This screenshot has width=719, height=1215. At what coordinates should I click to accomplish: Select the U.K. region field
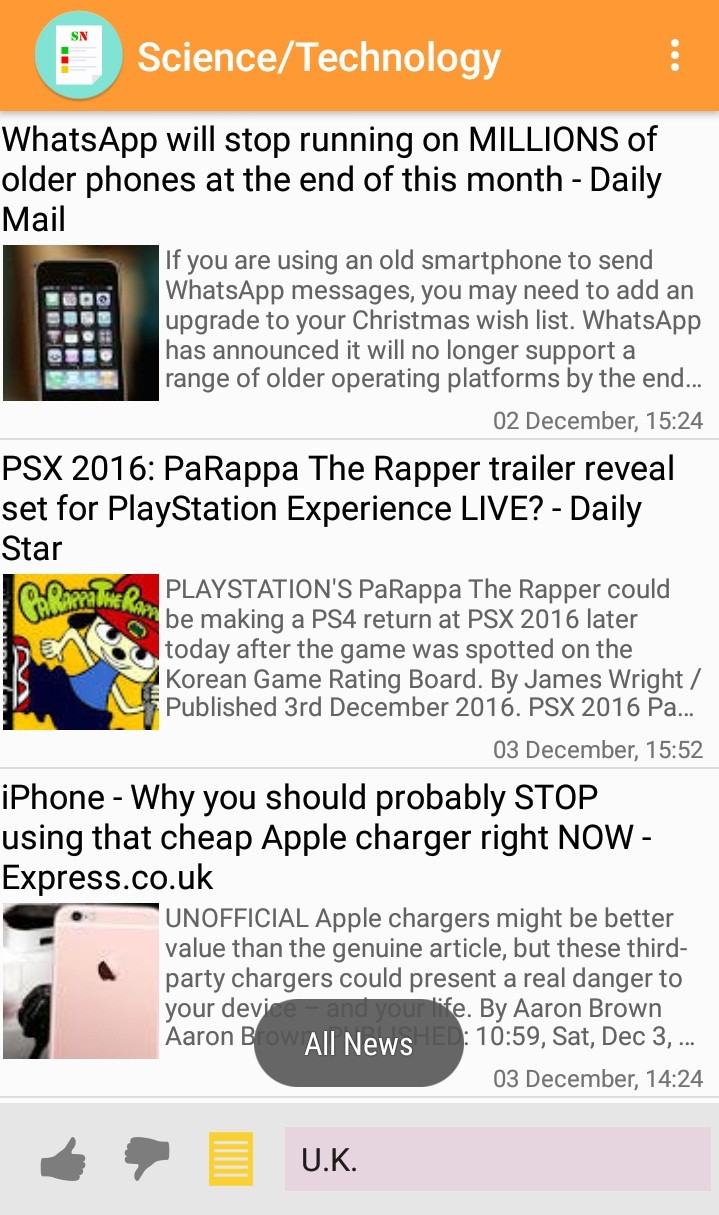(498, 1159)
